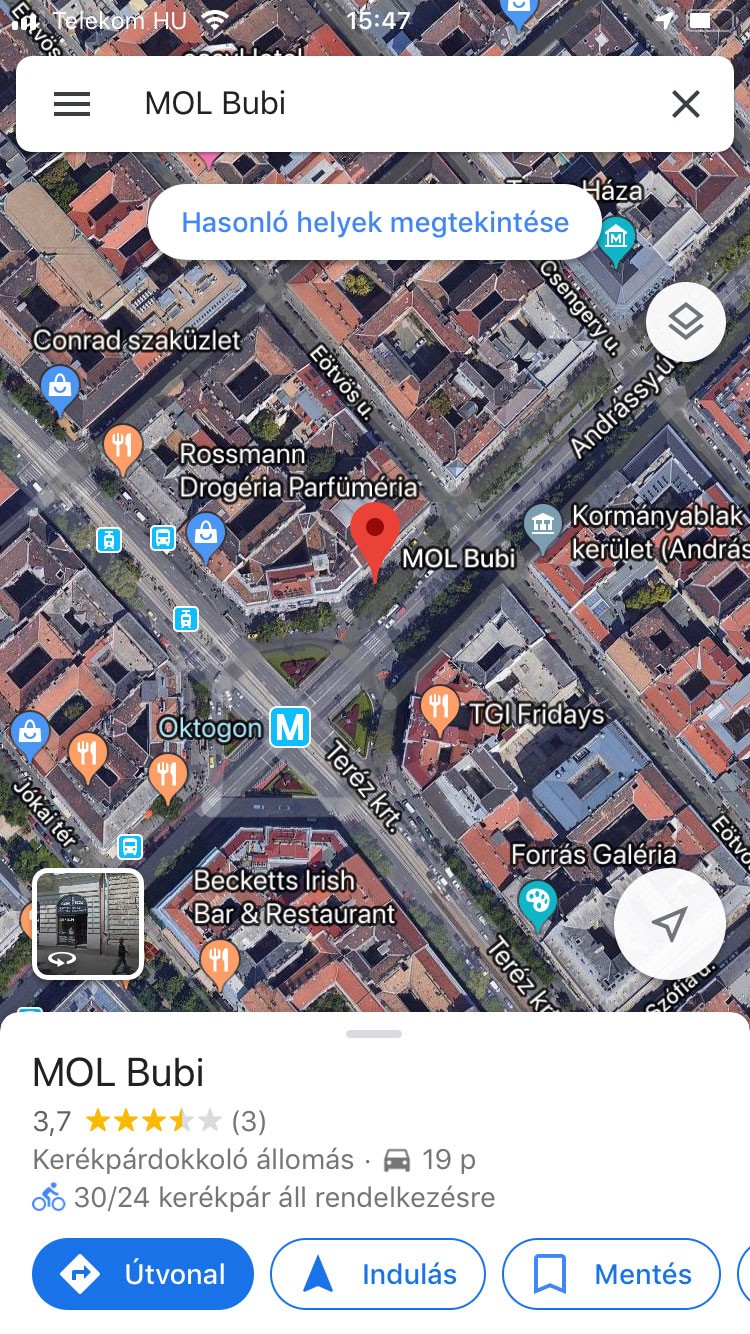Open the map layers button
Viewport: 750px width, 1334px height.
[x=685, y=322]
